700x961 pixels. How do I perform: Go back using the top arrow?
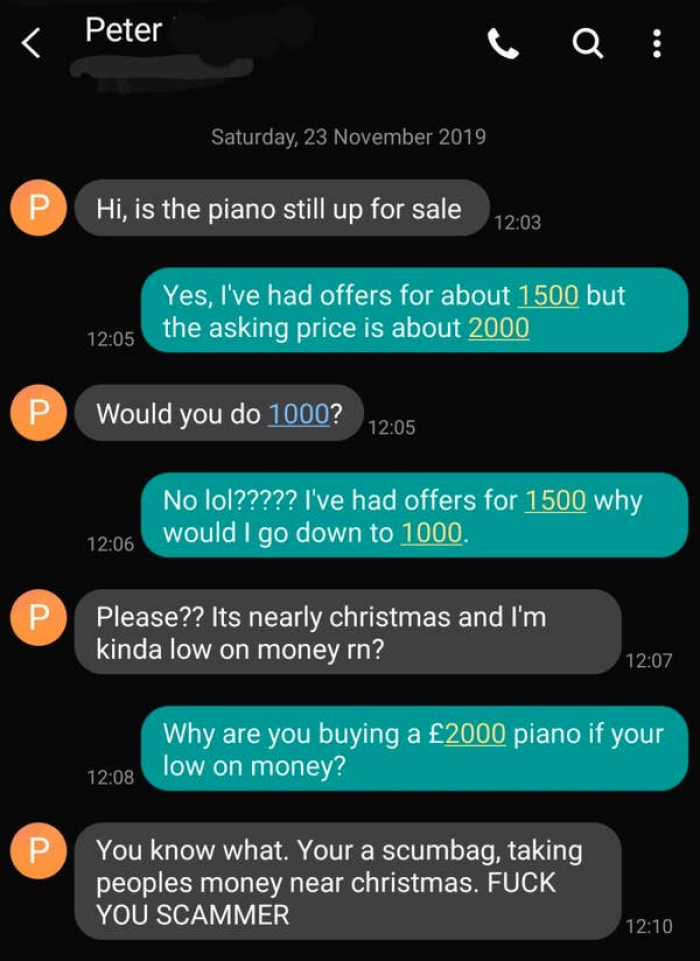click(x=32, y=43)
